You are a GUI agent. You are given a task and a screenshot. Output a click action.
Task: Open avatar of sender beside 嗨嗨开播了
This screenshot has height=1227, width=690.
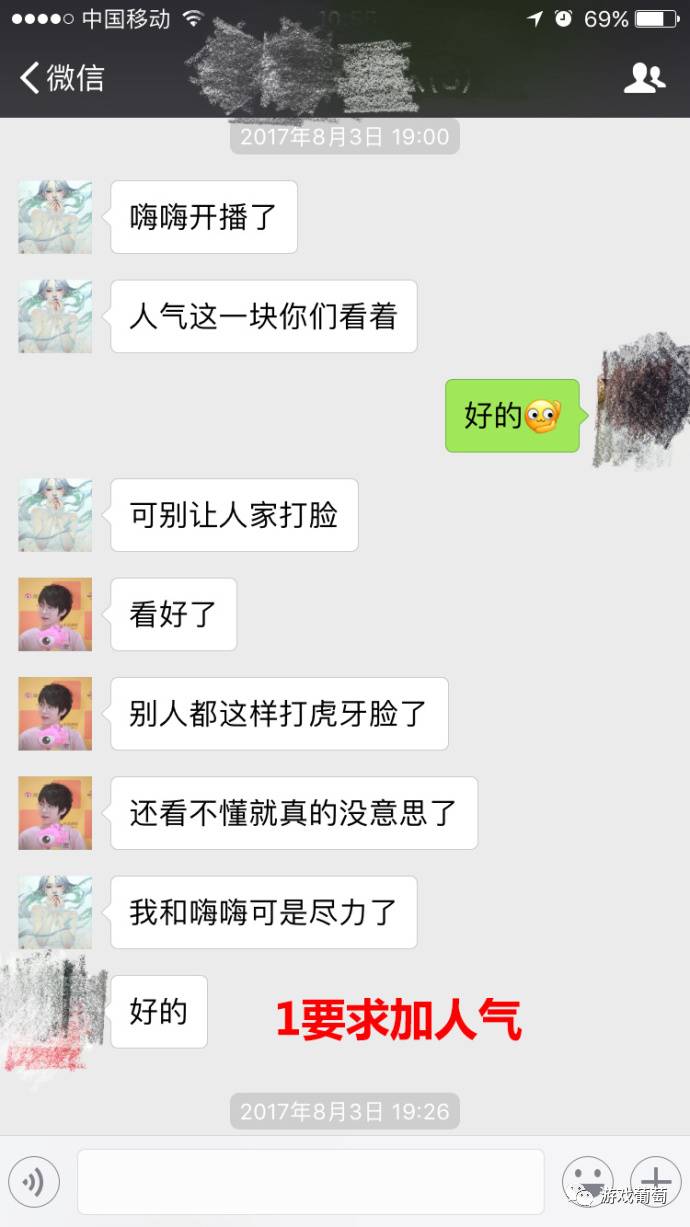pyautogui.click(x=55, y=217)
